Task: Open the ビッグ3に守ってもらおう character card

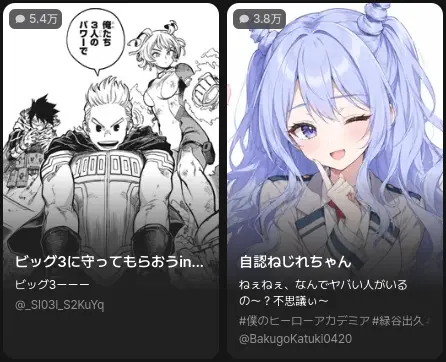Action: 111,181
